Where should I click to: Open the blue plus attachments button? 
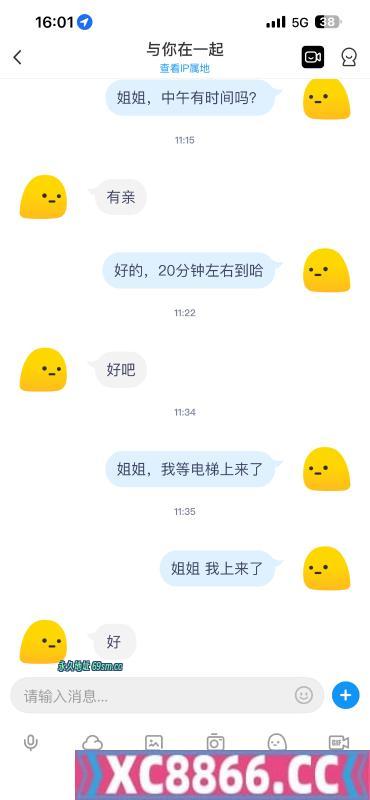[346, 695]
